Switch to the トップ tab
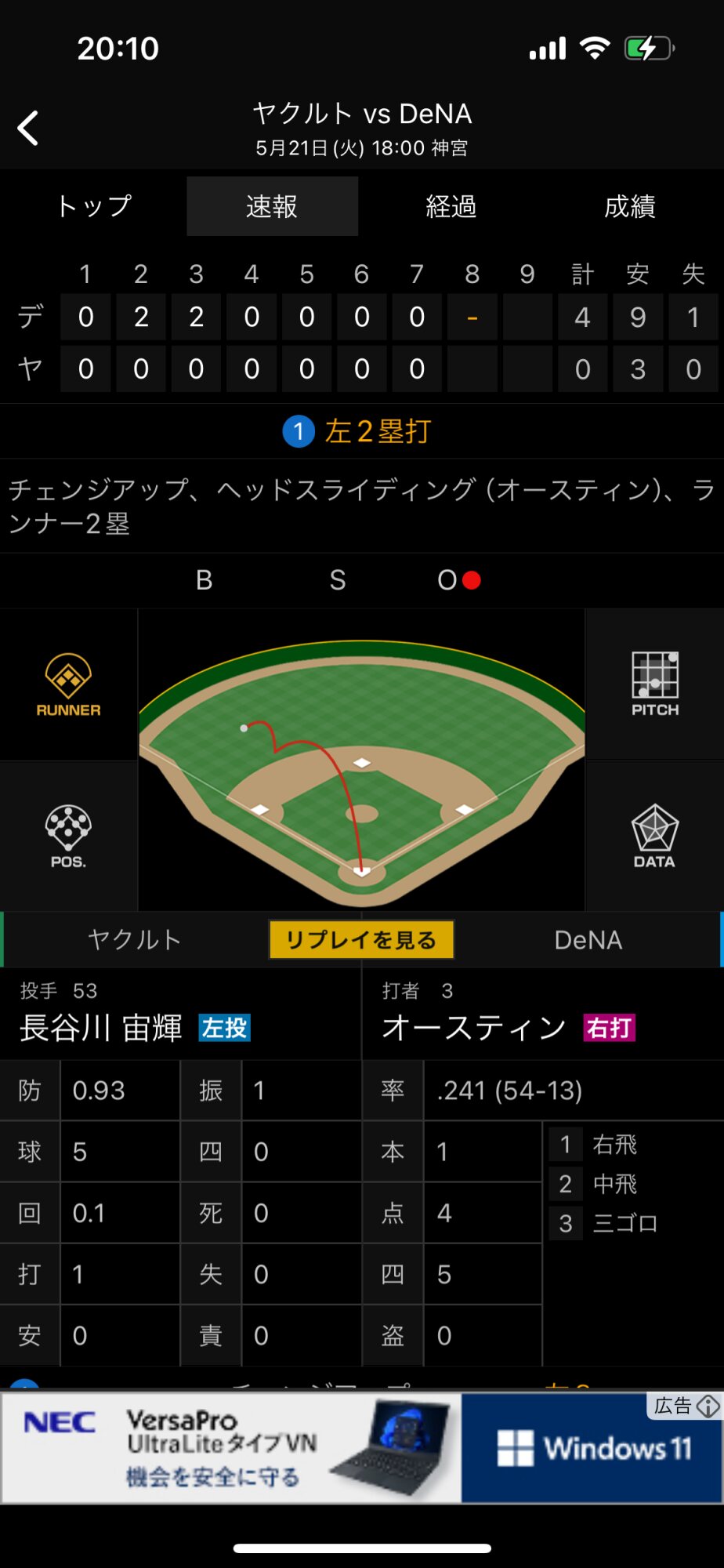Screen dimensions: 724x1568 [x=94, y=206]
